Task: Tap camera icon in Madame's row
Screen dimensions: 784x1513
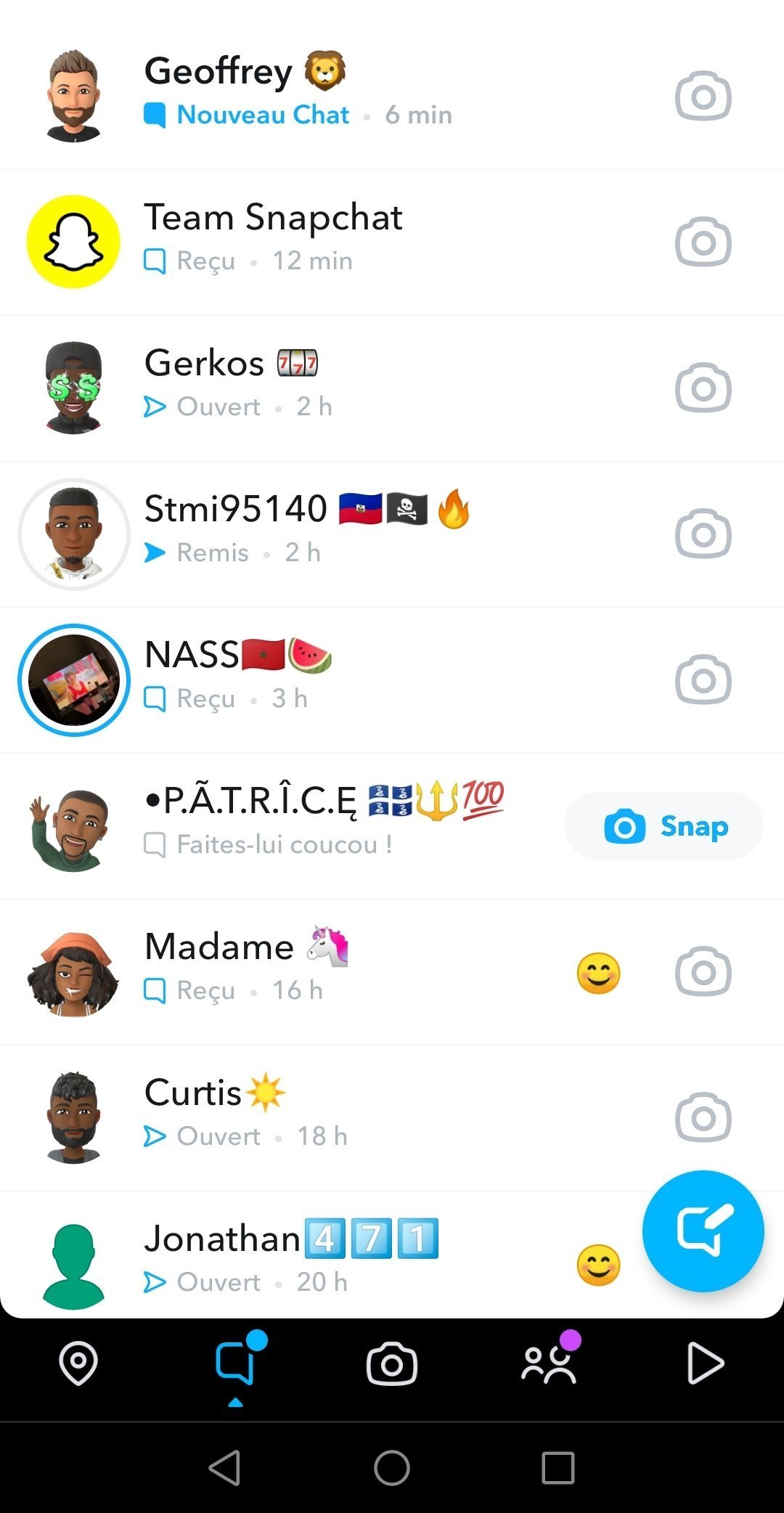Action: pos(703,971)
